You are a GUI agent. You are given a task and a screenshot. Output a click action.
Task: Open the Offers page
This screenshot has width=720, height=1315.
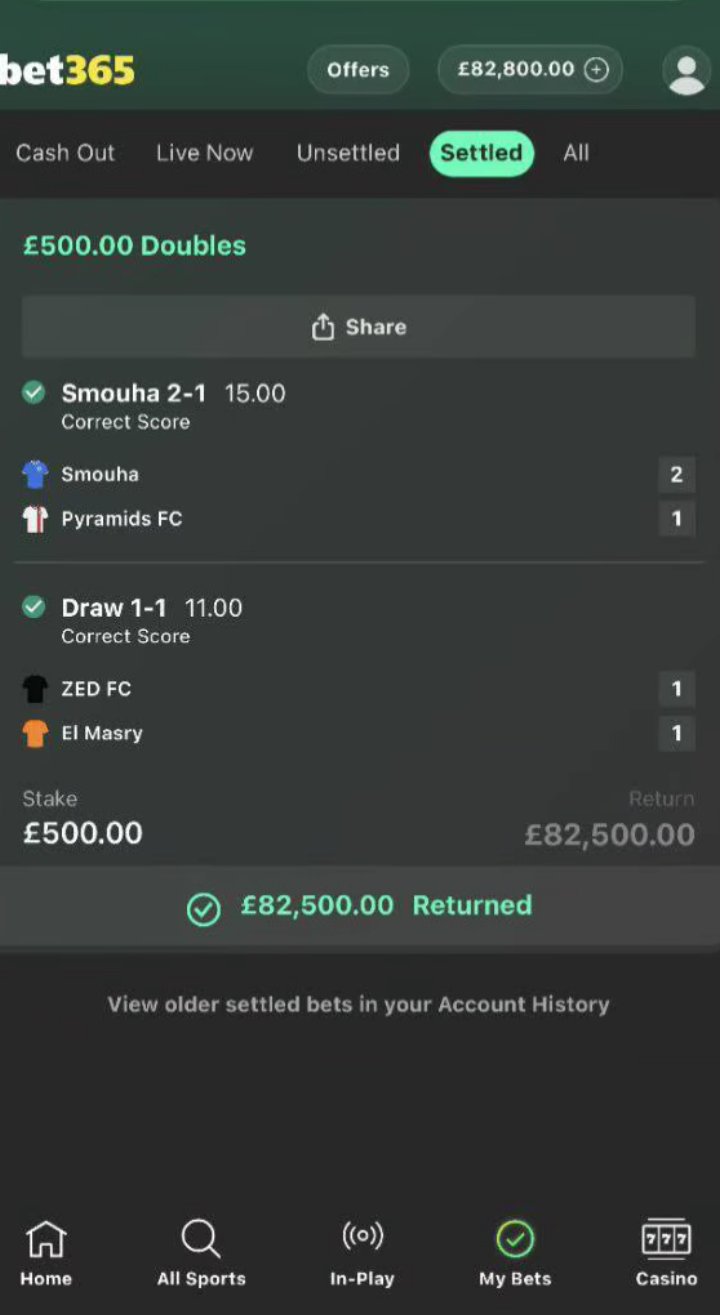click(x=357, y=70)
